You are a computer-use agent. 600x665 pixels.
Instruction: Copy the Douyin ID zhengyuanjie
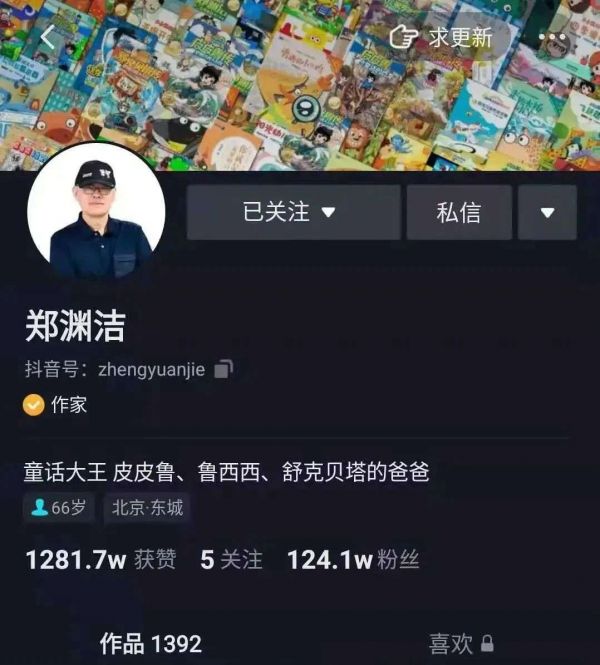coord(224,370)
